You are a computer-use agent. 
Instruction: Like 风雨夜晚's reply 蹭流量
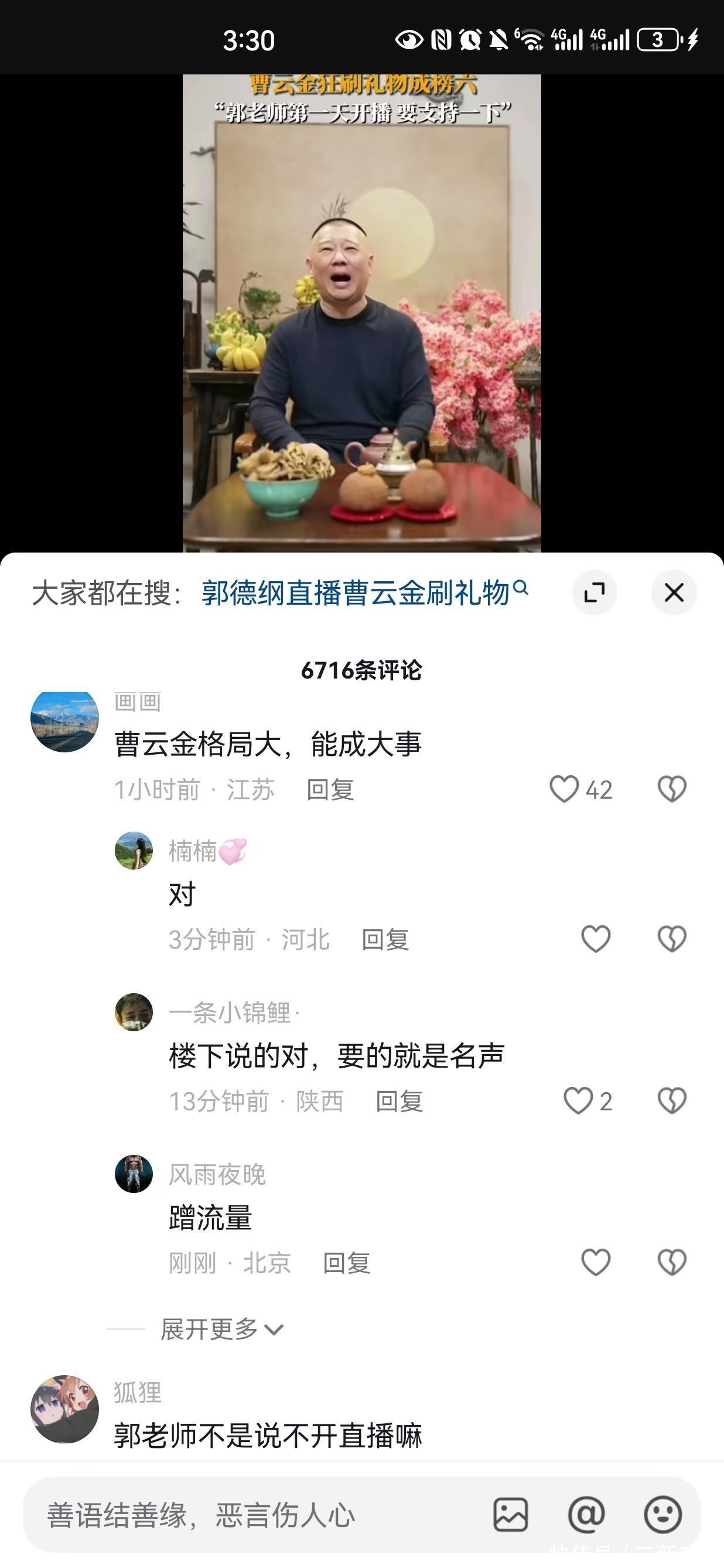596,1263
